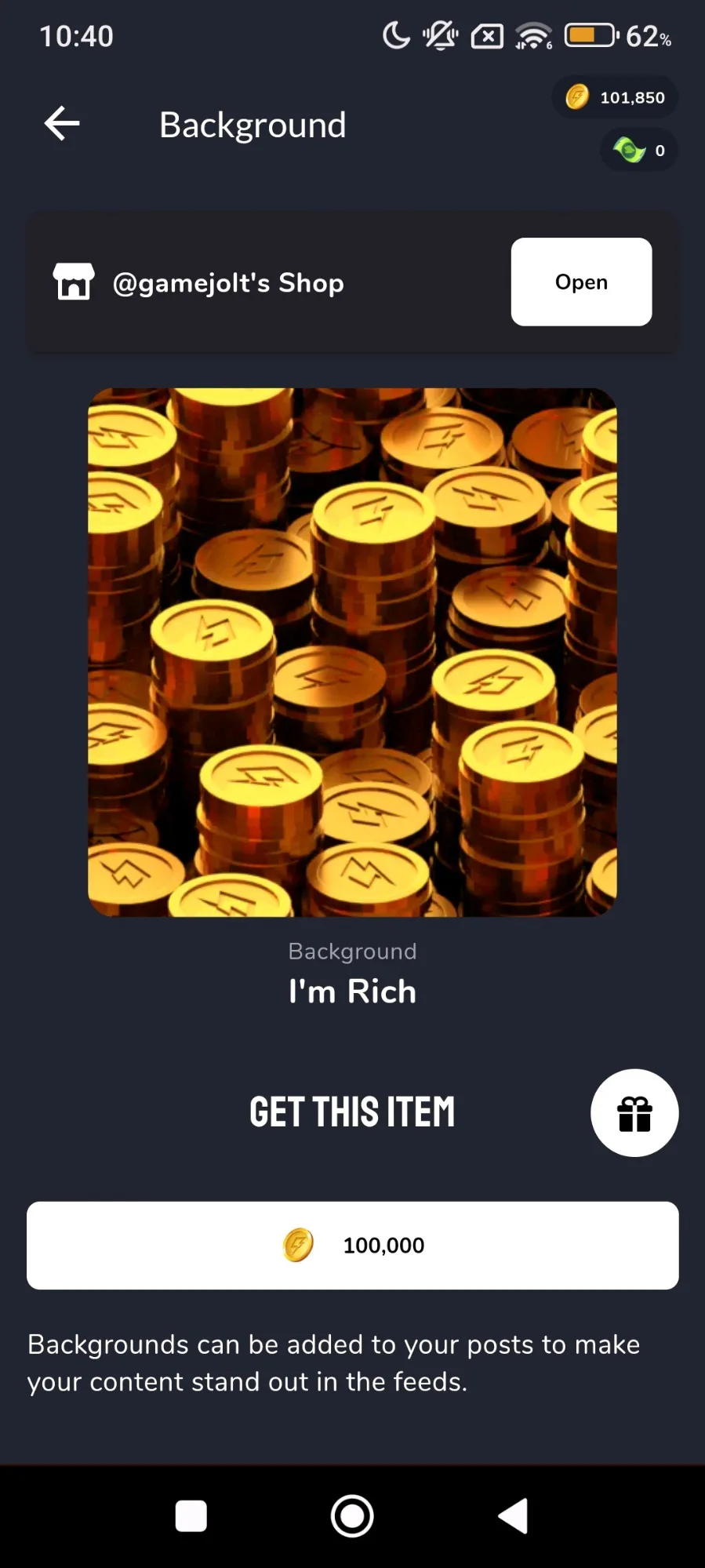This screenshot has height=1568, width=705.
Task: Go back using the app bar arrow
Action: click(62, 124)
